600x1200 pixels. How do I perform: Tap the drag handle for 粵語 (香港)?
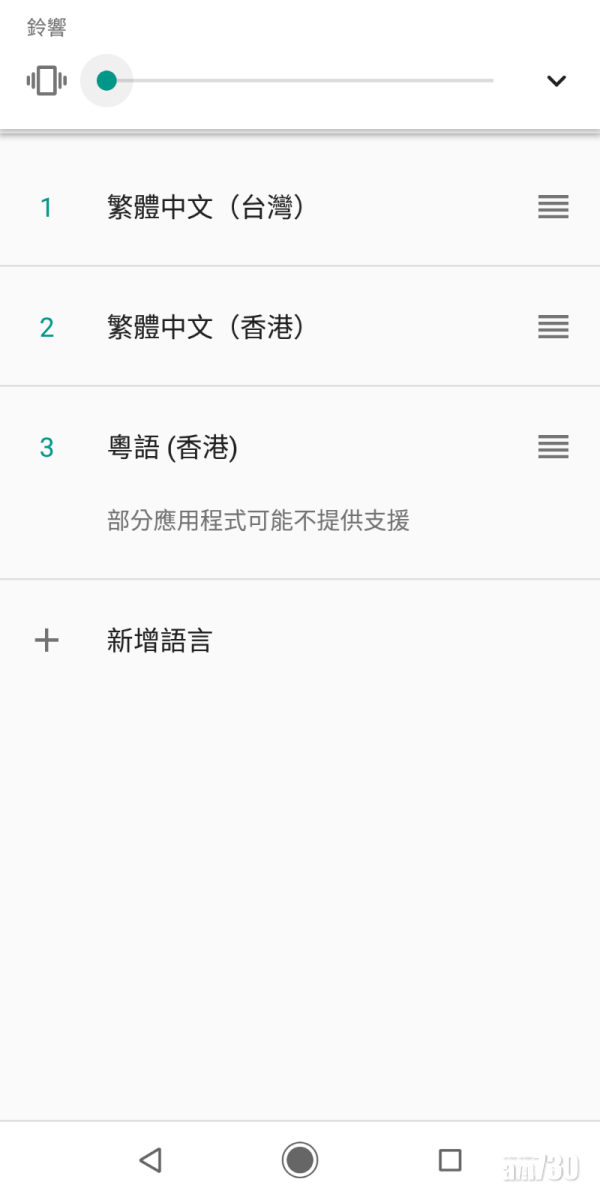pyautogui.click(x=553, y=447)
